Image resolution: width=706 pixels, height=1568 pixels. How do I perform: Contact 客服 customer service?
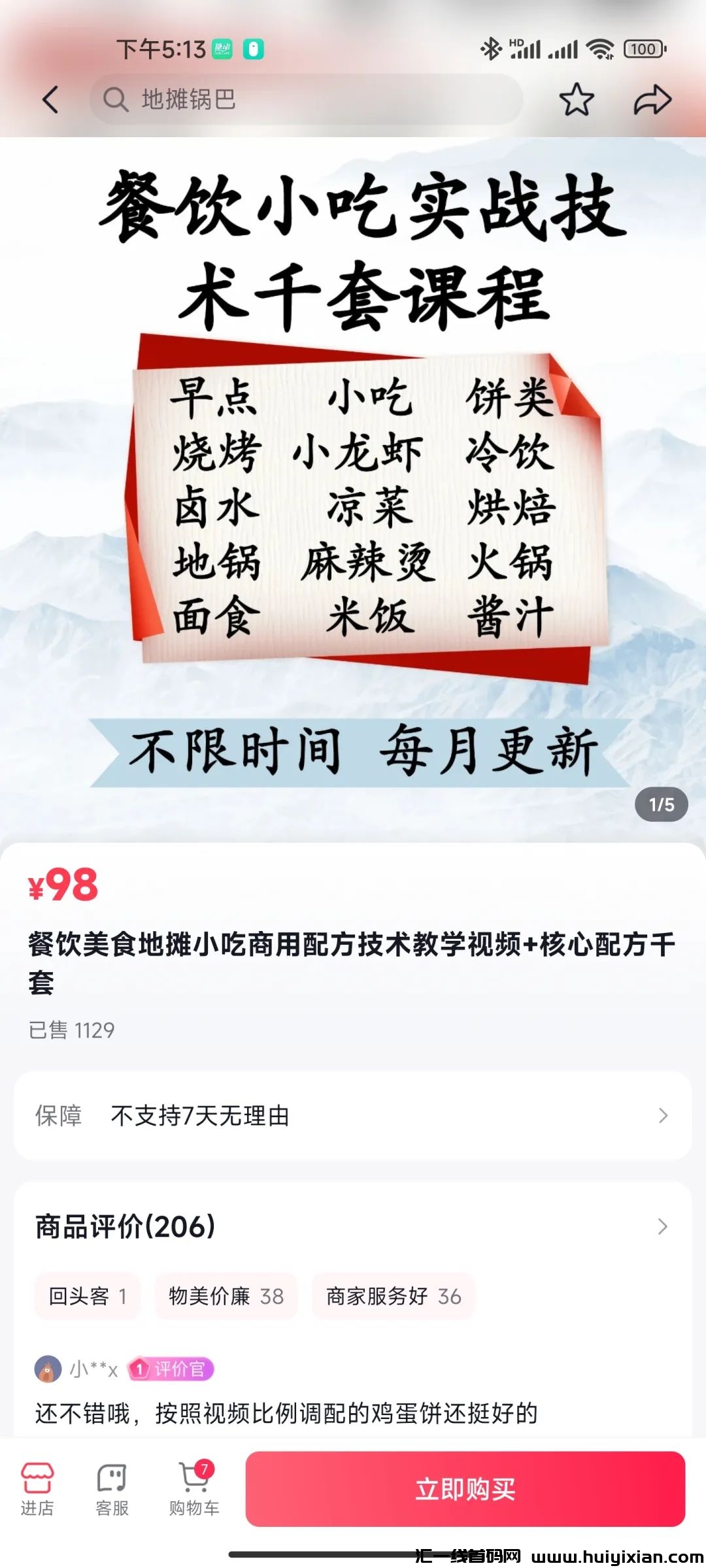click(112, 1490)
